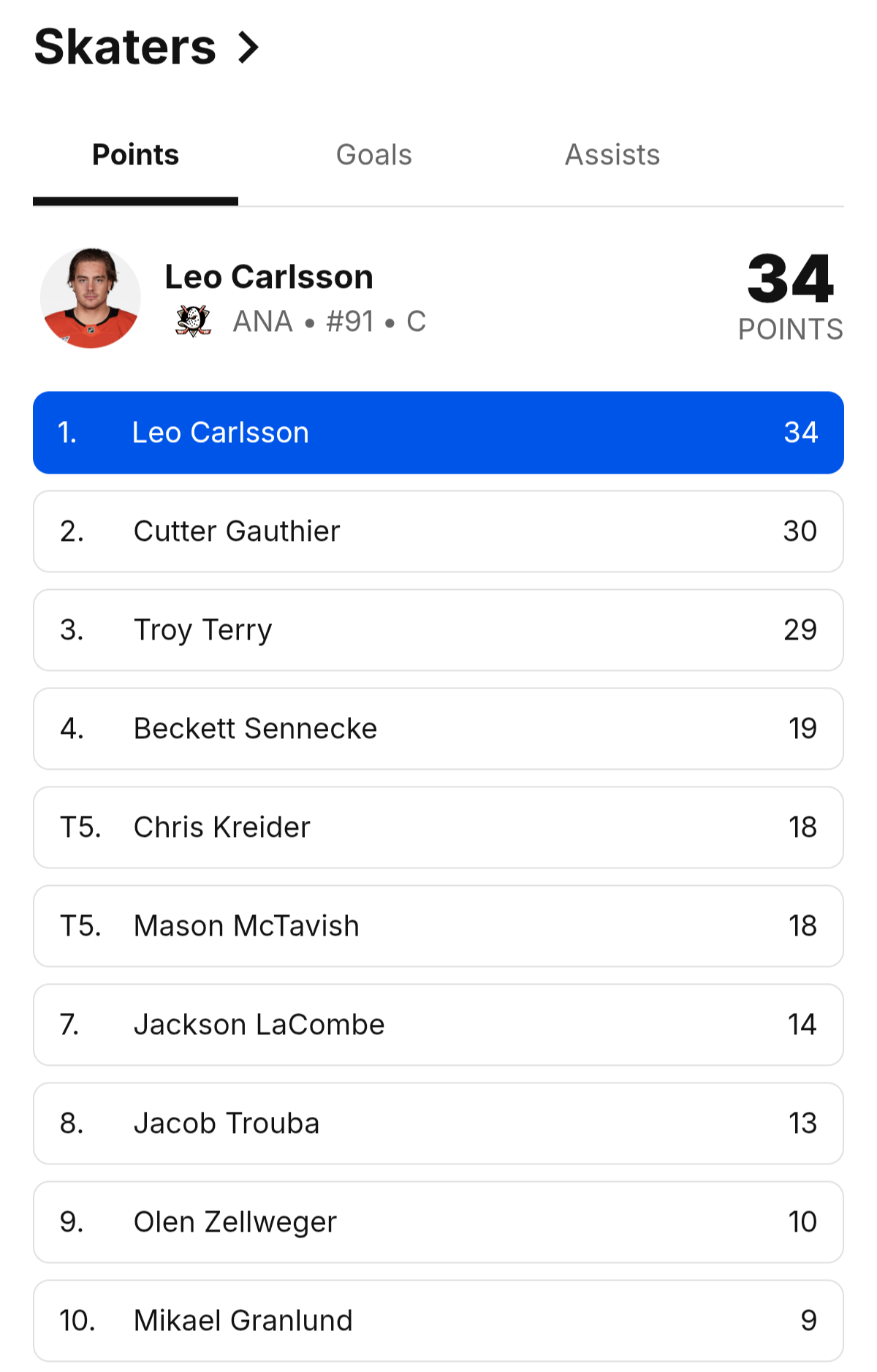
Task: Select Jacob Trouba's row
Action: (x=438, y=1123)
